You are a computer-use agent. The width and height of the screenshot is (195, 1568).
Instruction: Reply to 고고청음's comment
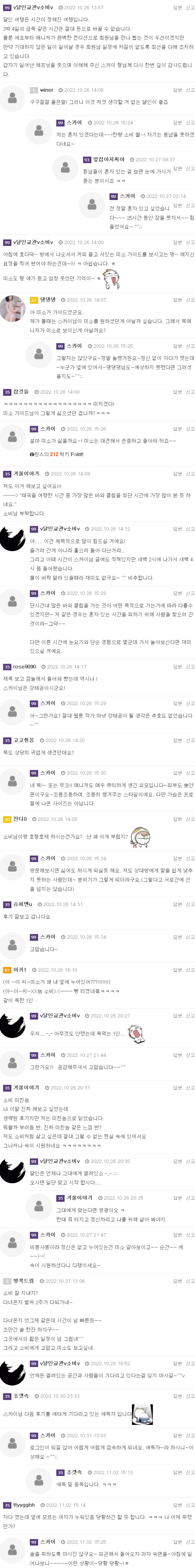pyautogui.click(x=177, y=740)
